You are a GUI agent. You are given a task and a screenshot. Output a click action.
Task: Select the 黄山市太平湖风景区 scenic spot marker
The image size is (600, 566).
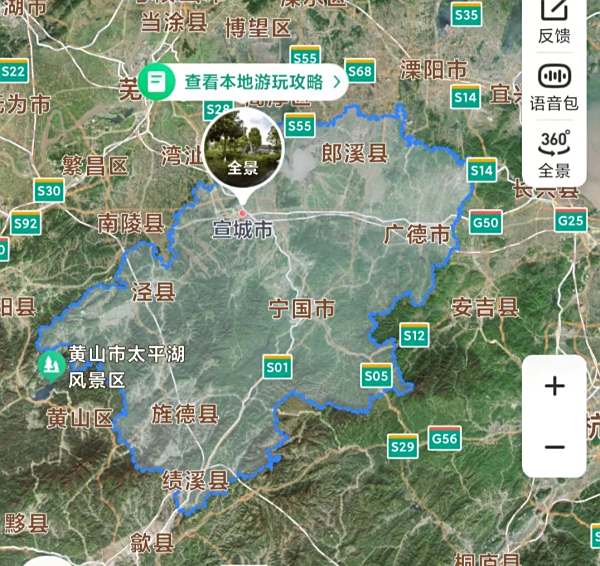coord(48,366)
